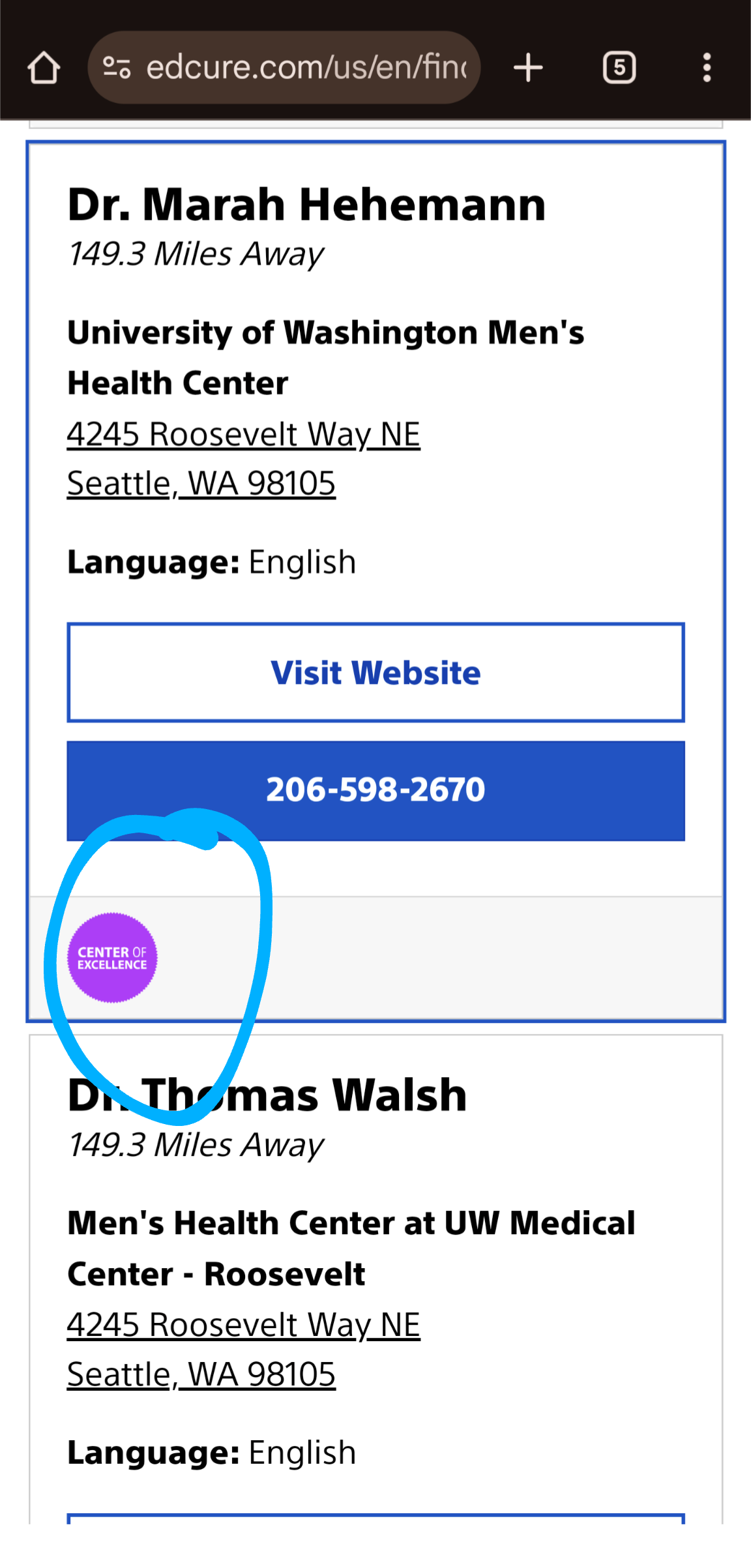Open the browser overflow menu
This screenshot has height=1568, width=751.
(x=707, y=68)
